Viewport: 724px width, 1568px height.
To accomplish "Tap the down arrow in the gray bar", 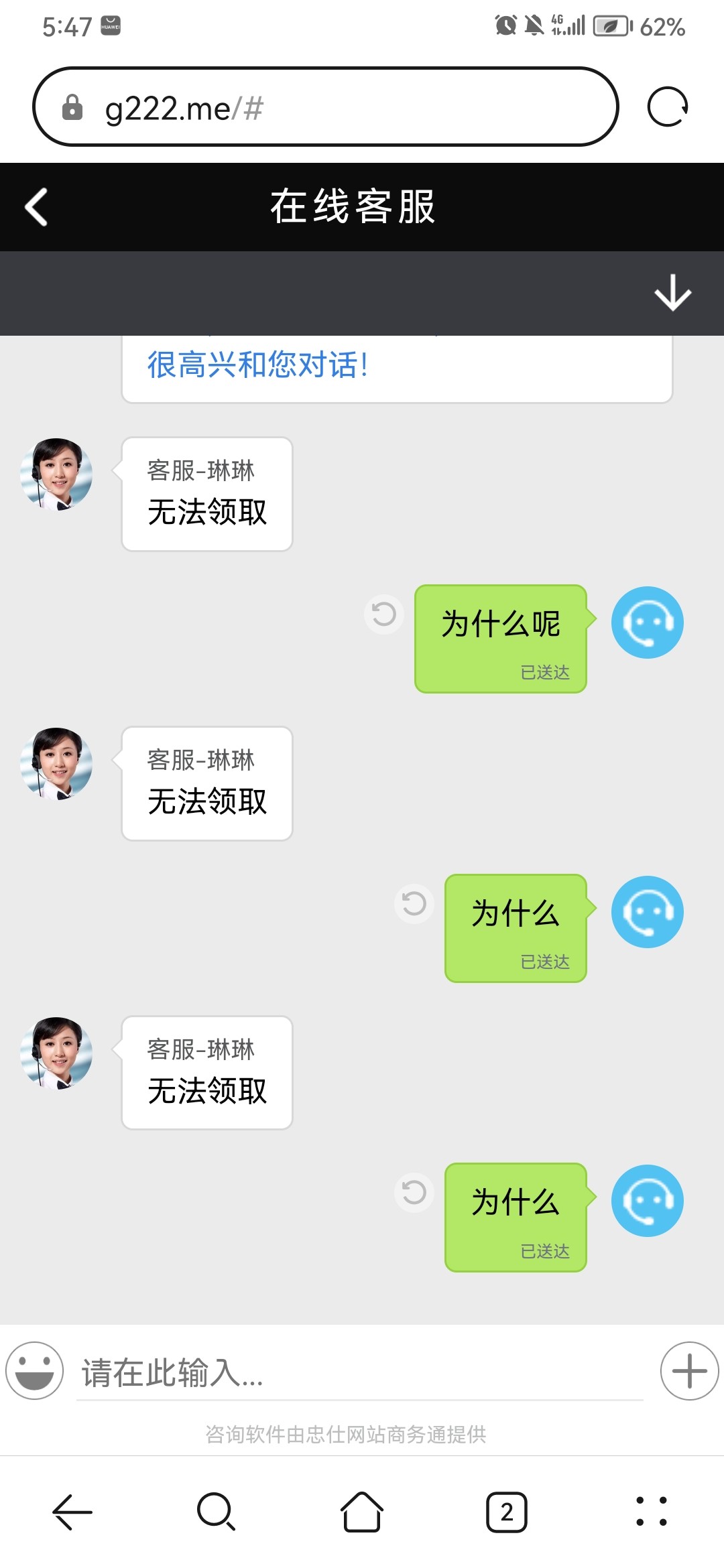I will 672,293.
